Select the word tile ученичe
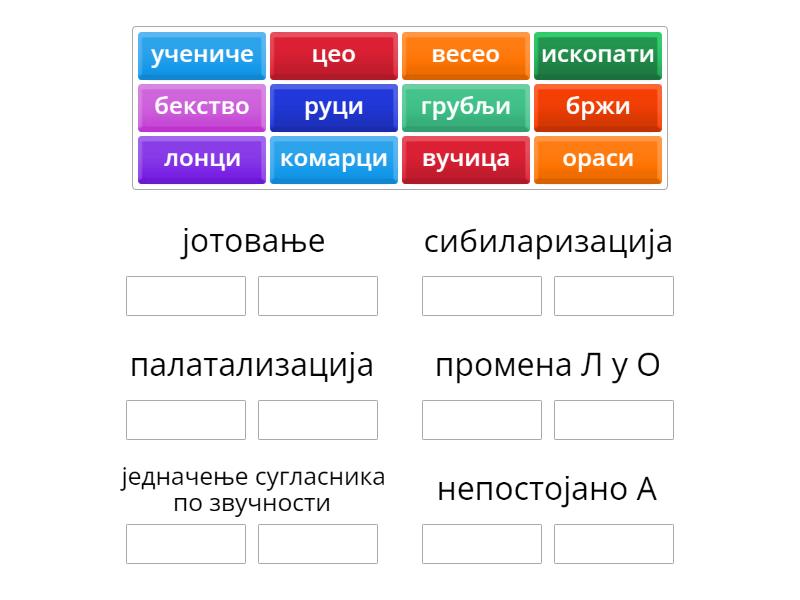 (202, 55)
